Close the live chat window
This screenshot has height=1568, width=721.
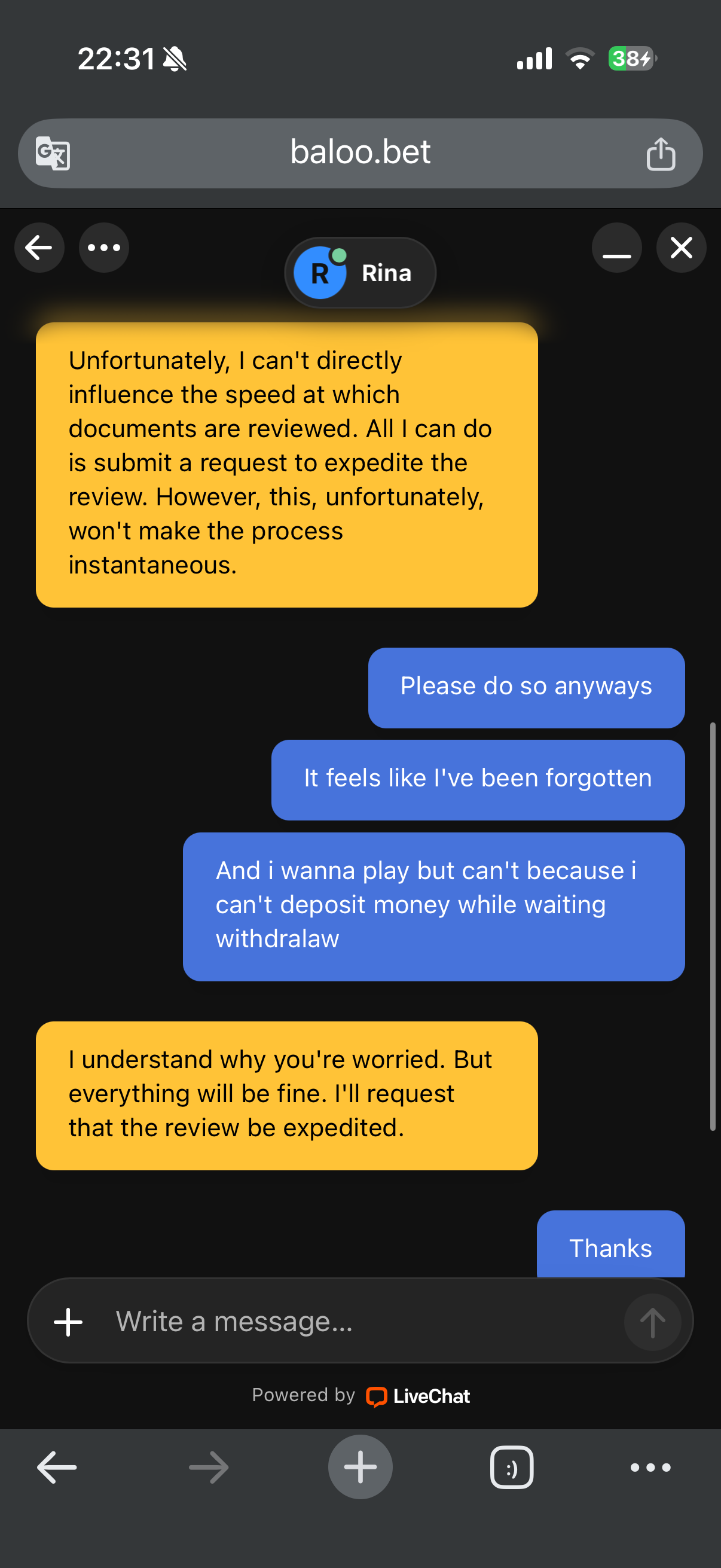[681, 248]
